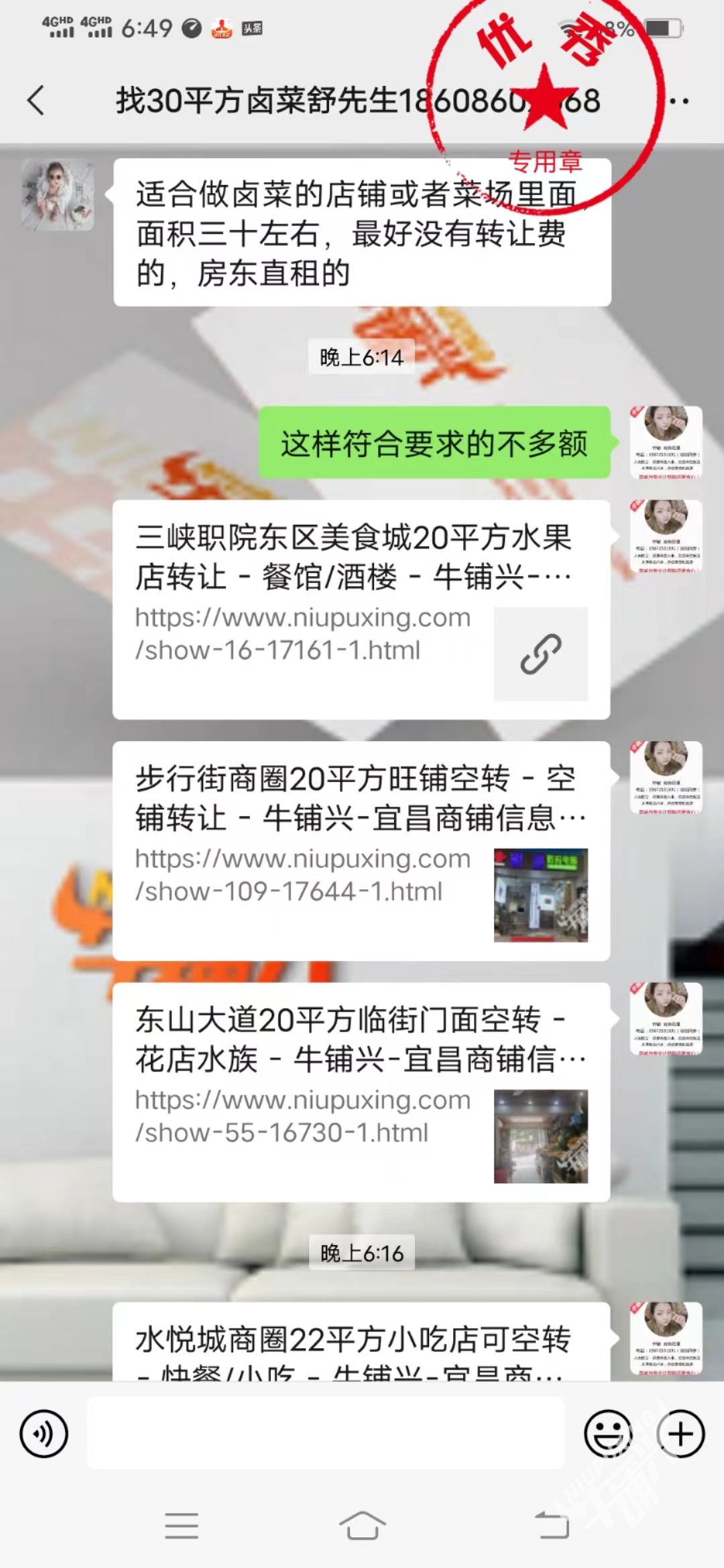The height and width of the screenshot is (1568, 724).
Task: Focus the message text field
Action: 325,1434
